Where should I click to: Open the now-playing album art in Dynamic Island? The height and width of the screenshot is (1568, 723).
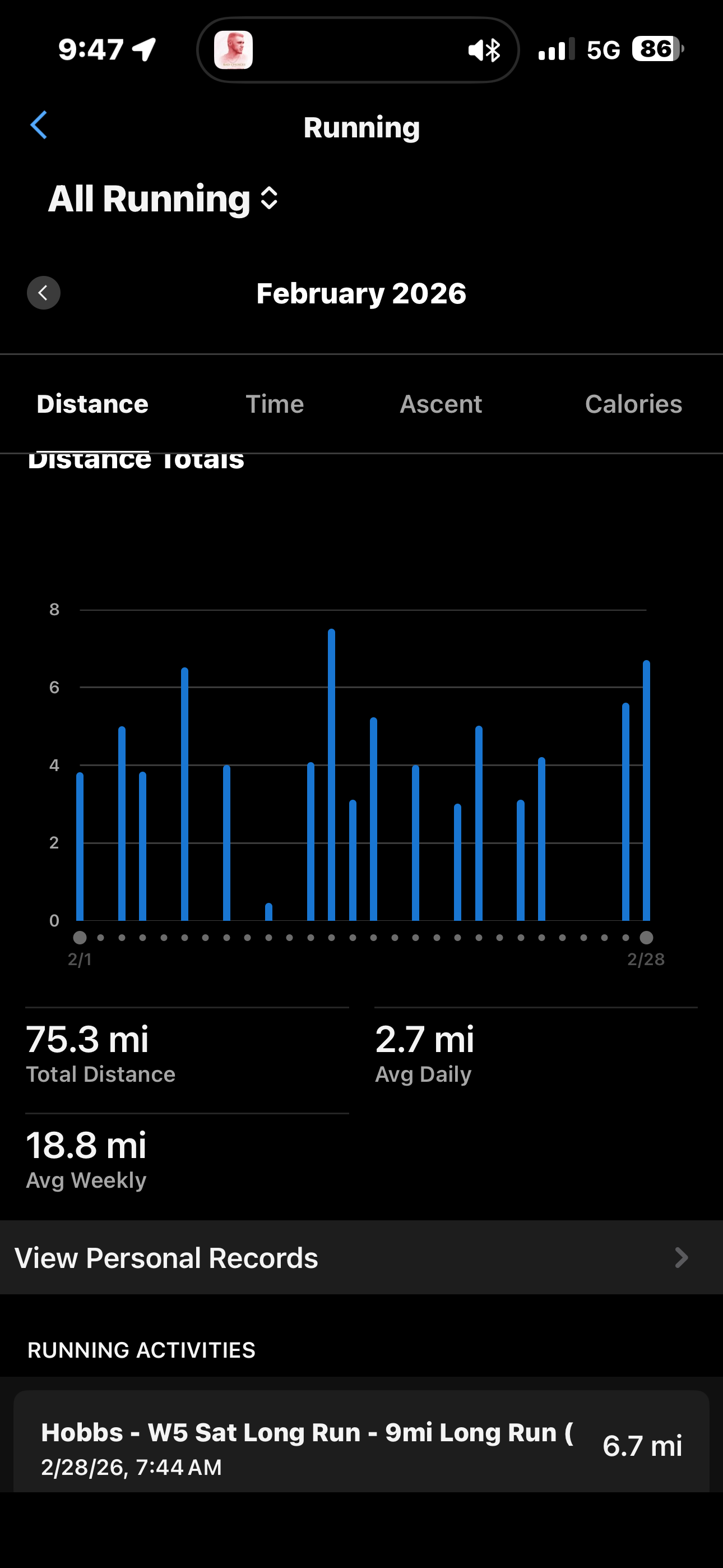(x=234, y=50)
